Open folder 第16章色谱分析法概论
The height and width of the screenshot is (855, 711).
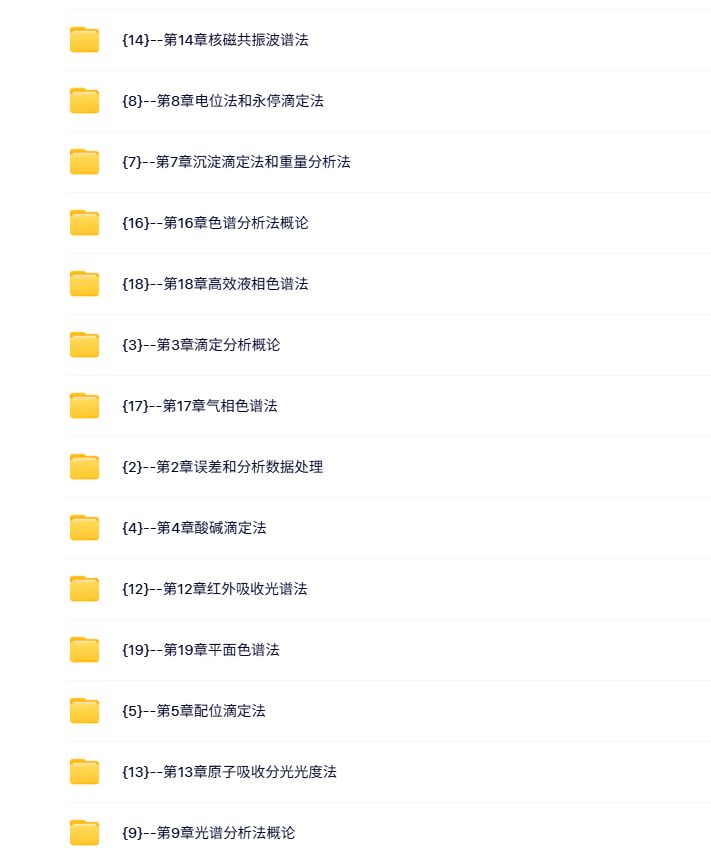(214, 223)
